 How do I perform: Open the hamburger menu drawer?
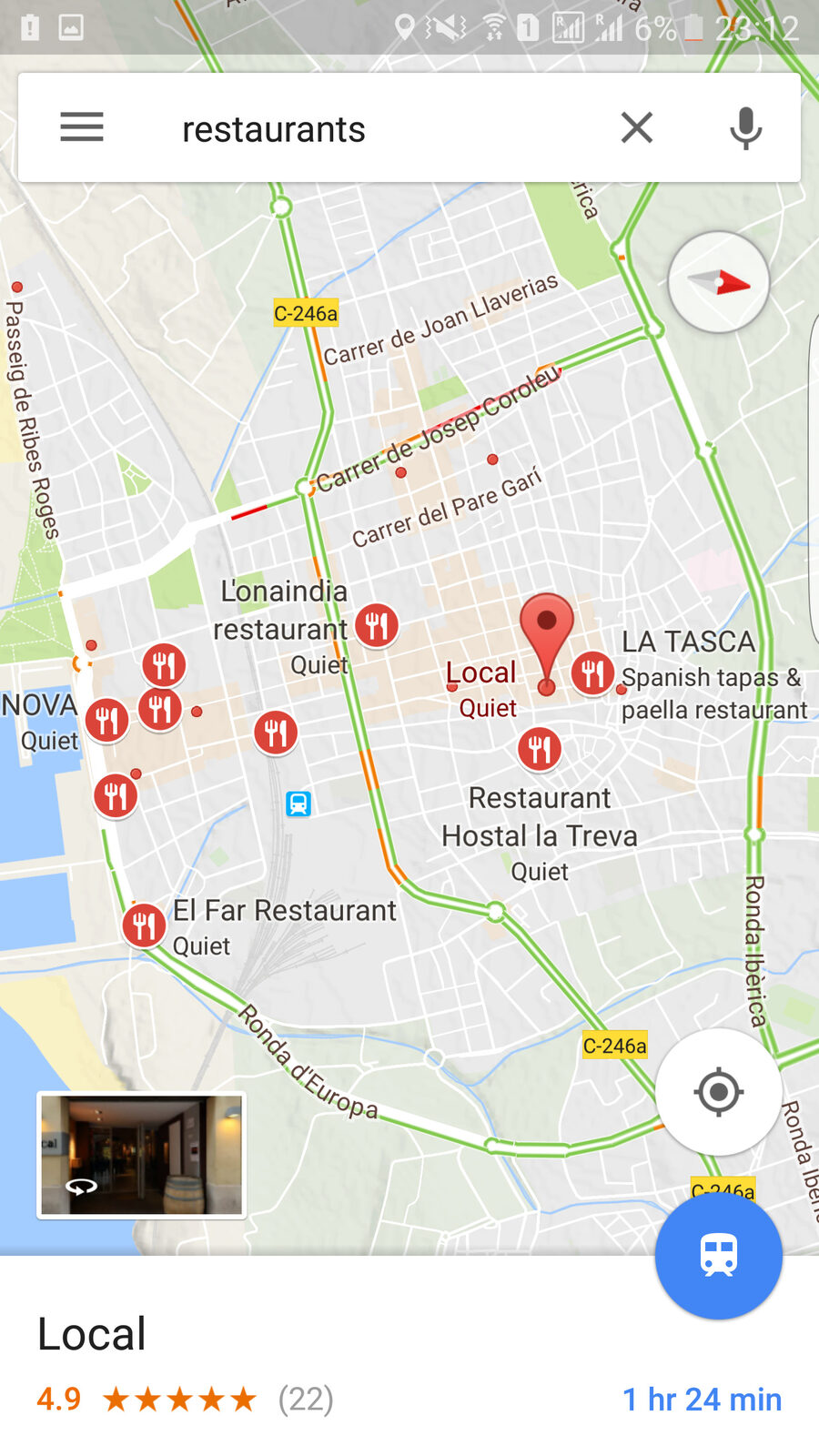pos(82,127)
